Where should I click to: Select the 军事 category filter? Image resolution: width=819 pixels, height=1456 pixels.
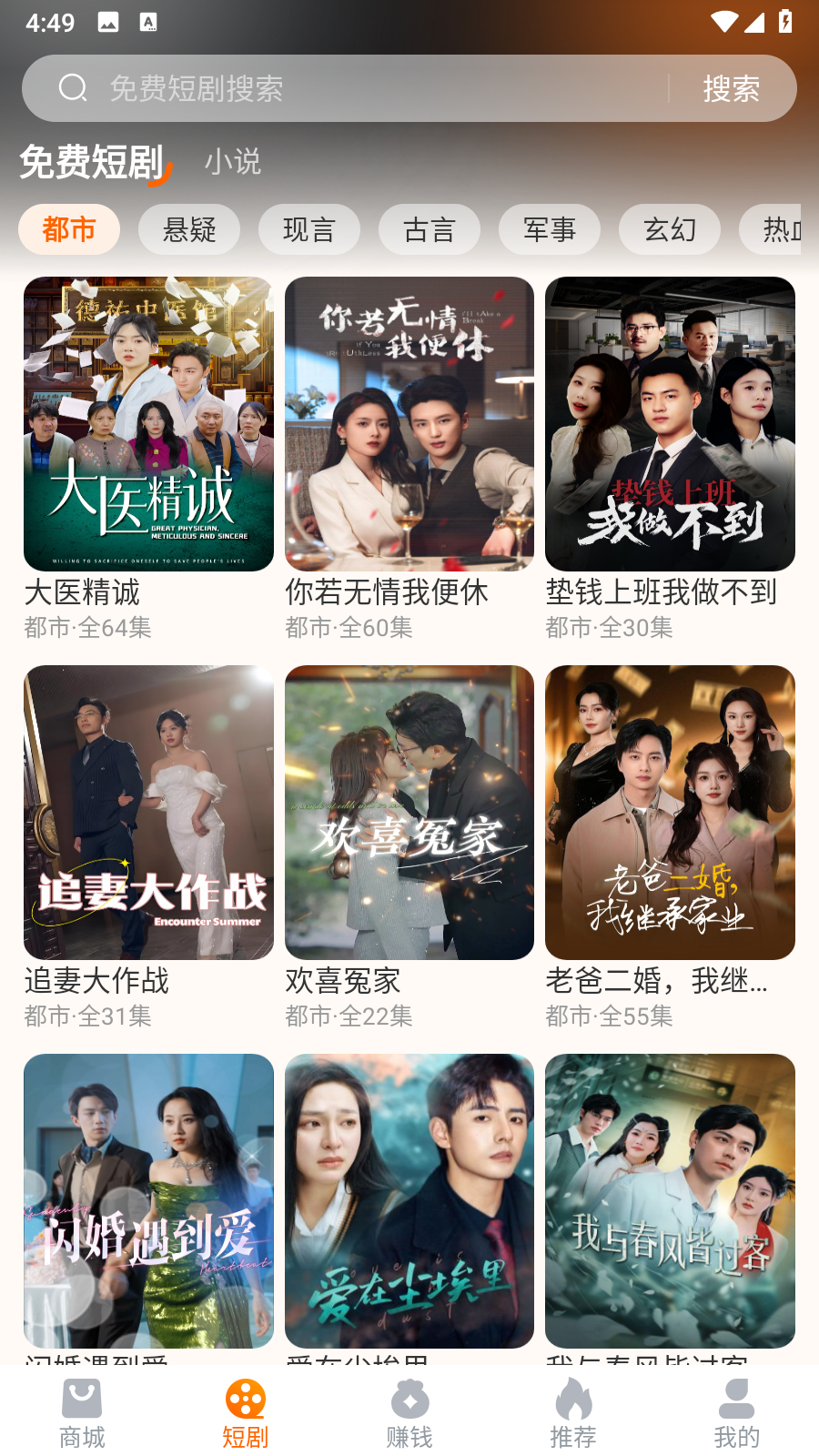coord(550,229)
